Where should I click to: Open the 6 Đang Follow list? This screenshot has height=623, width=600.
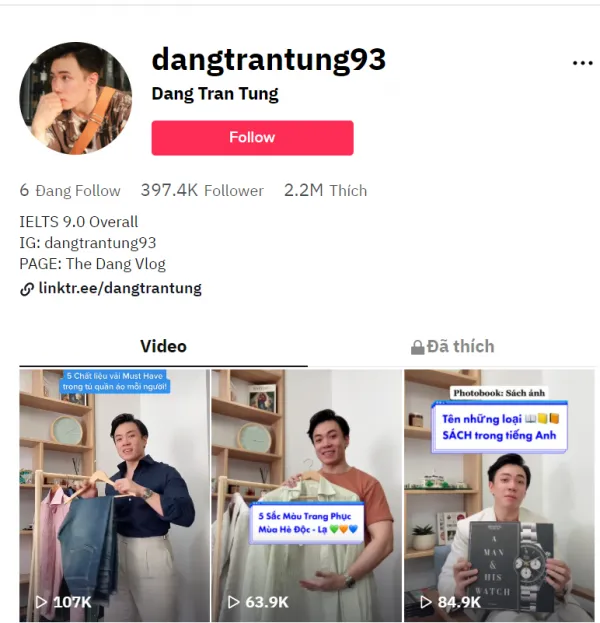click(70, 190)
